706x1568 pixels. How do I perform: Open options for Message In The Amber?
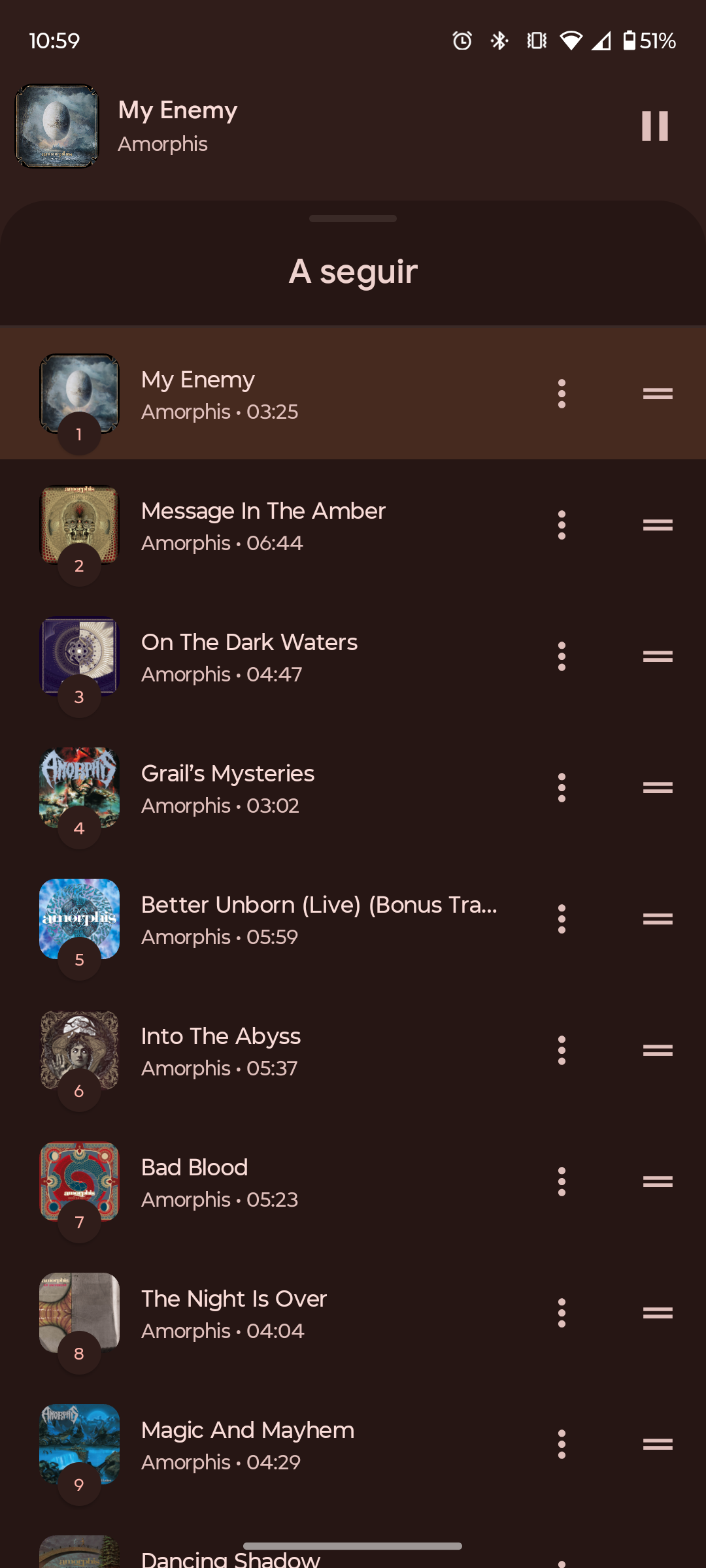562,525
